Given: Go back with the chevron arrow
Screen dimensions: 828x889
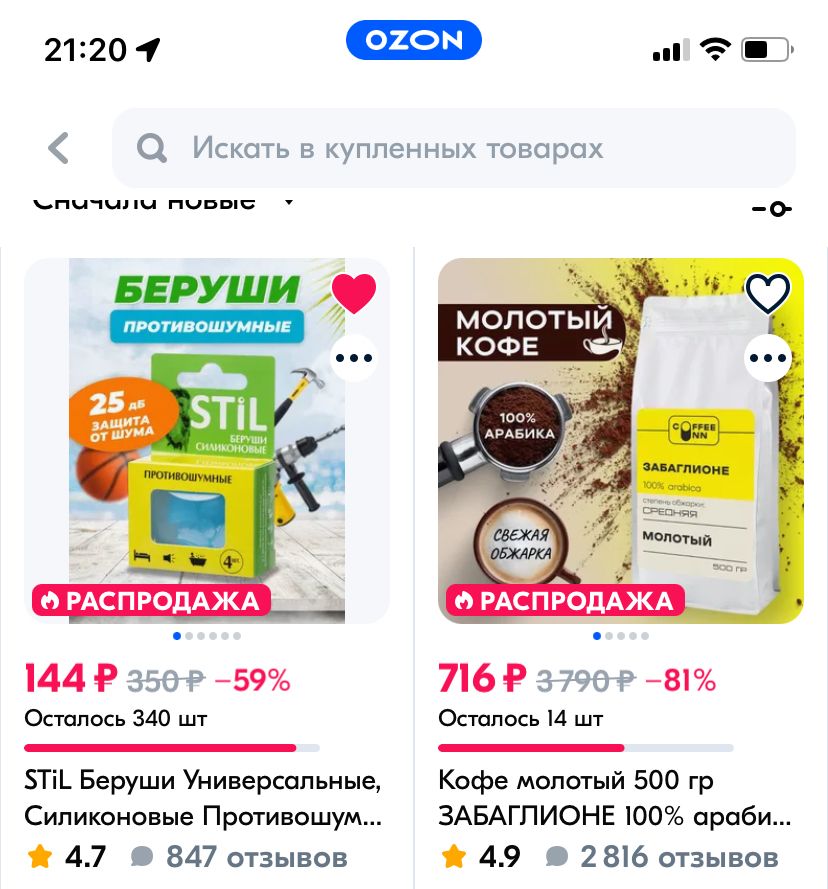Looking at the screenshot, I should [x=57, y=148].
